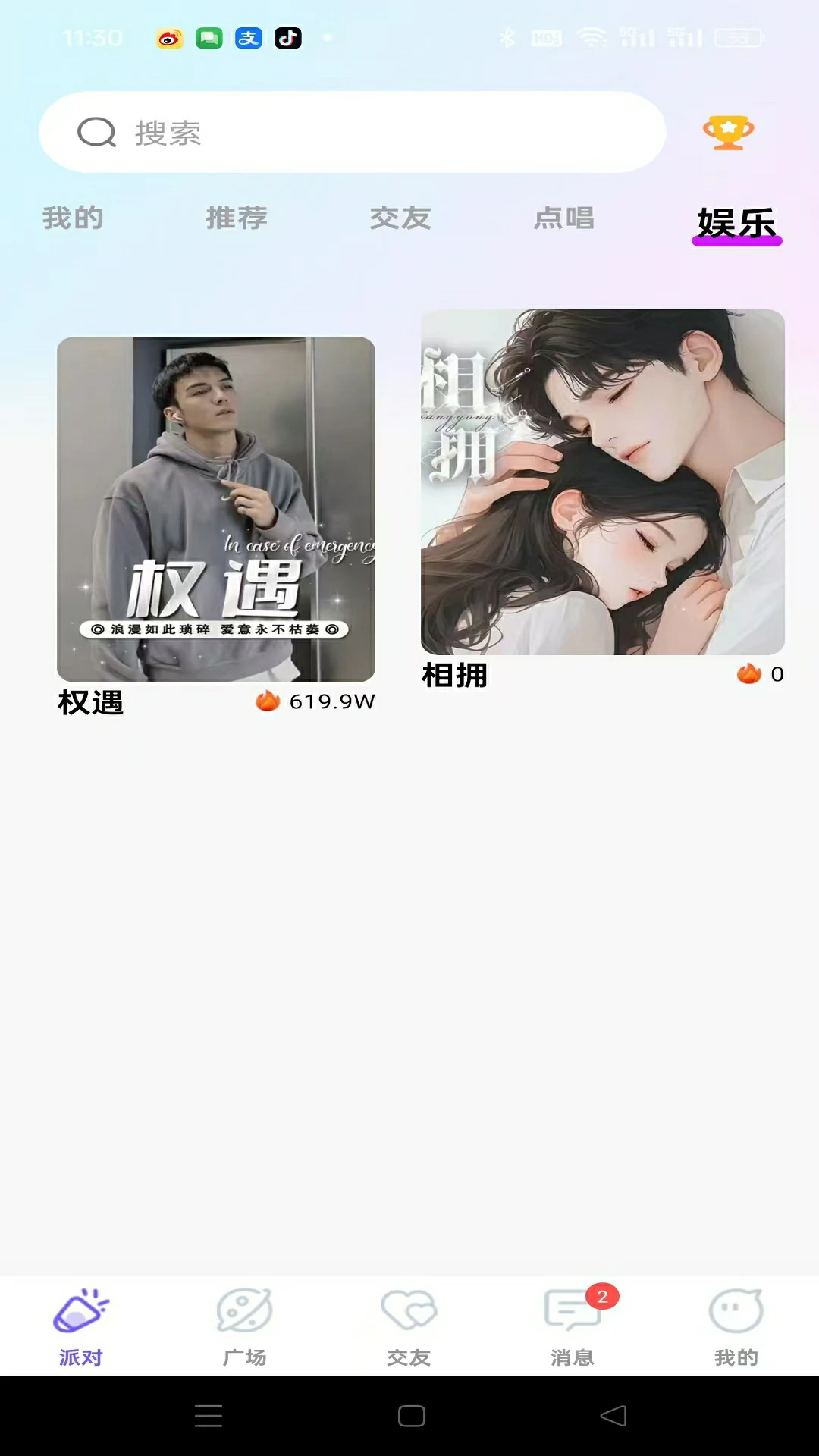Go to 交友 in bottom navigation
Screen dimensions: 819x1456
click(x=409, y=1327)
